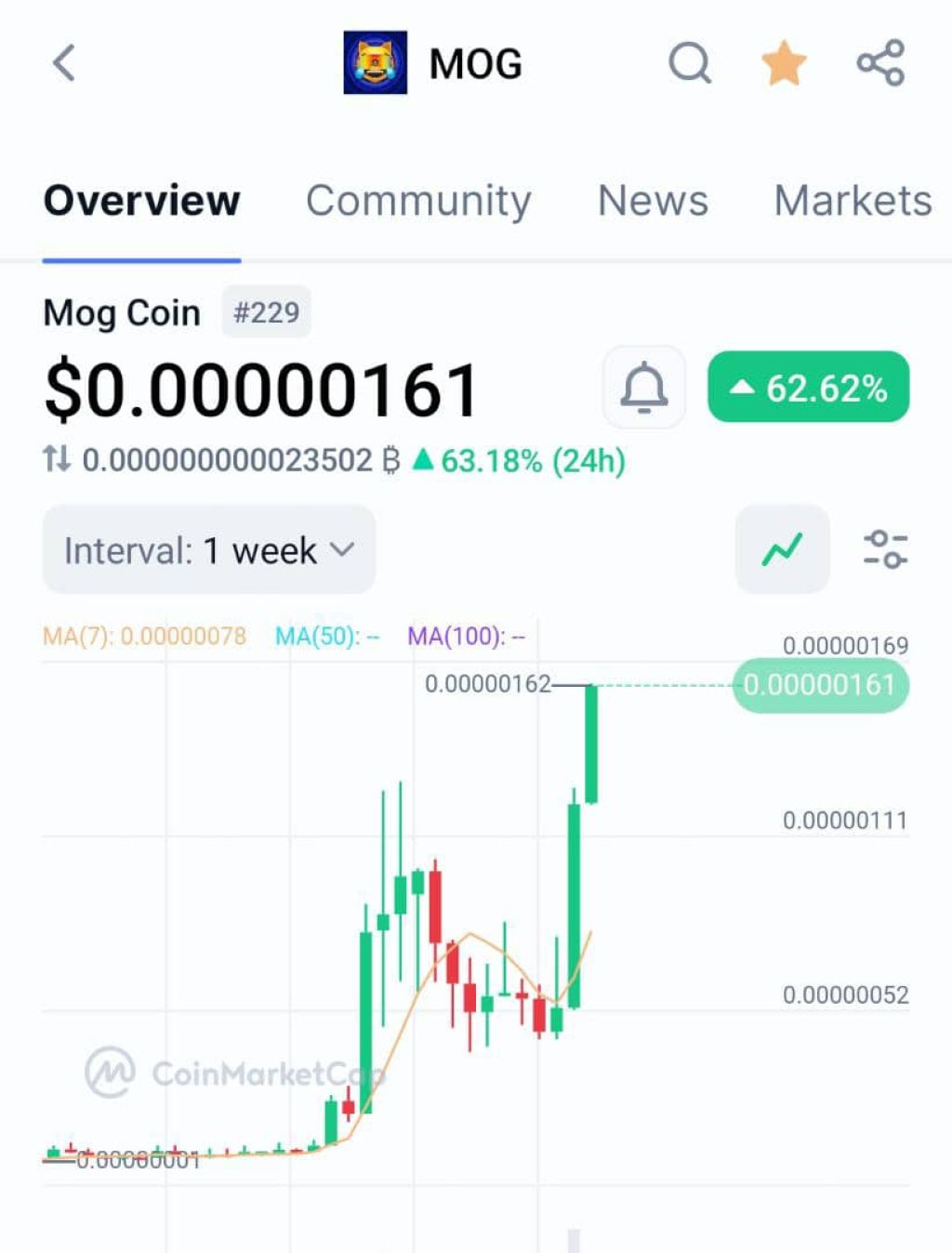Share the MOG coin page
The width and height of the screenshot is (952, 1253).
click(879, 63)
